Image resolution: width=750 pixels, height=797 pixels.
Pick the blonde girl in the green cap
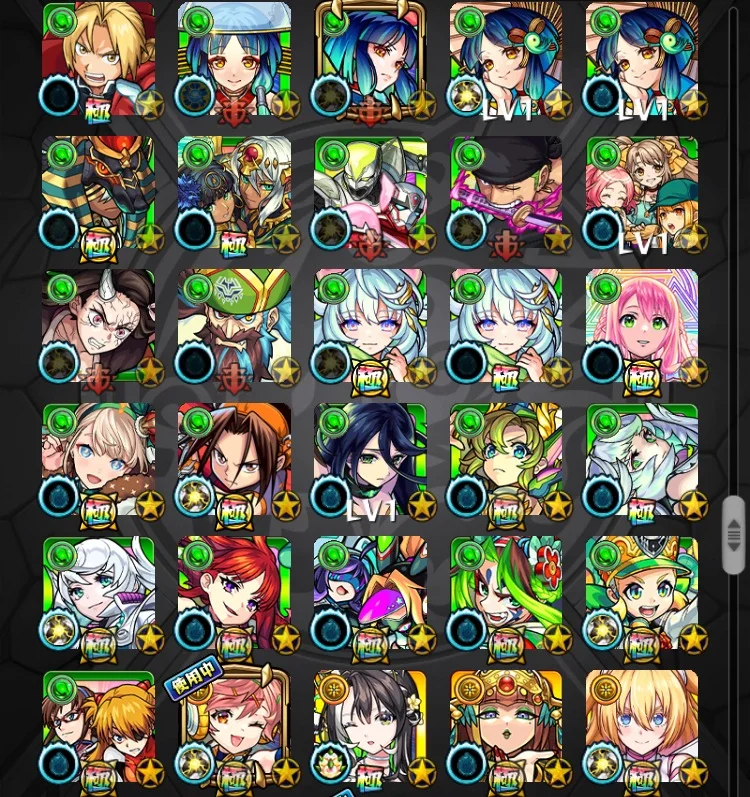(x=642, y=594)
